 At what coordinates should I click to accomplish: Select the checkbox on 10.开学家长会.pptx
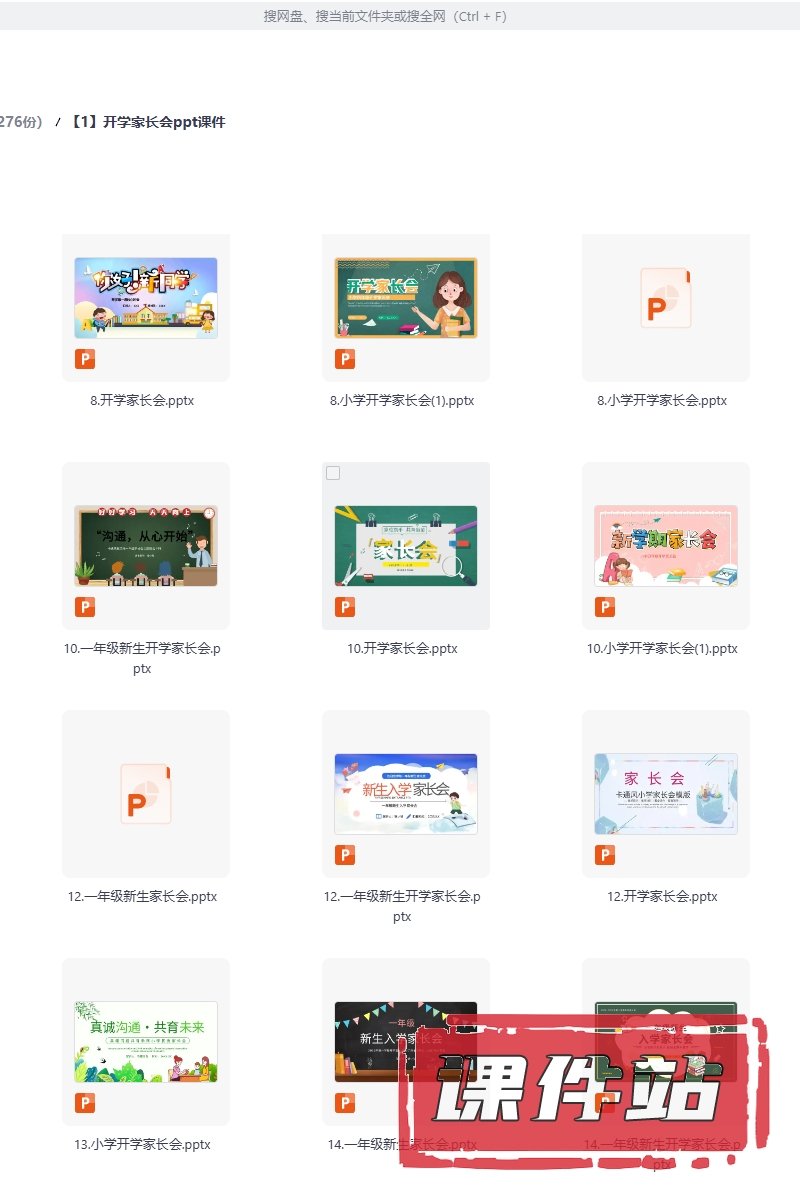[333, 473]
